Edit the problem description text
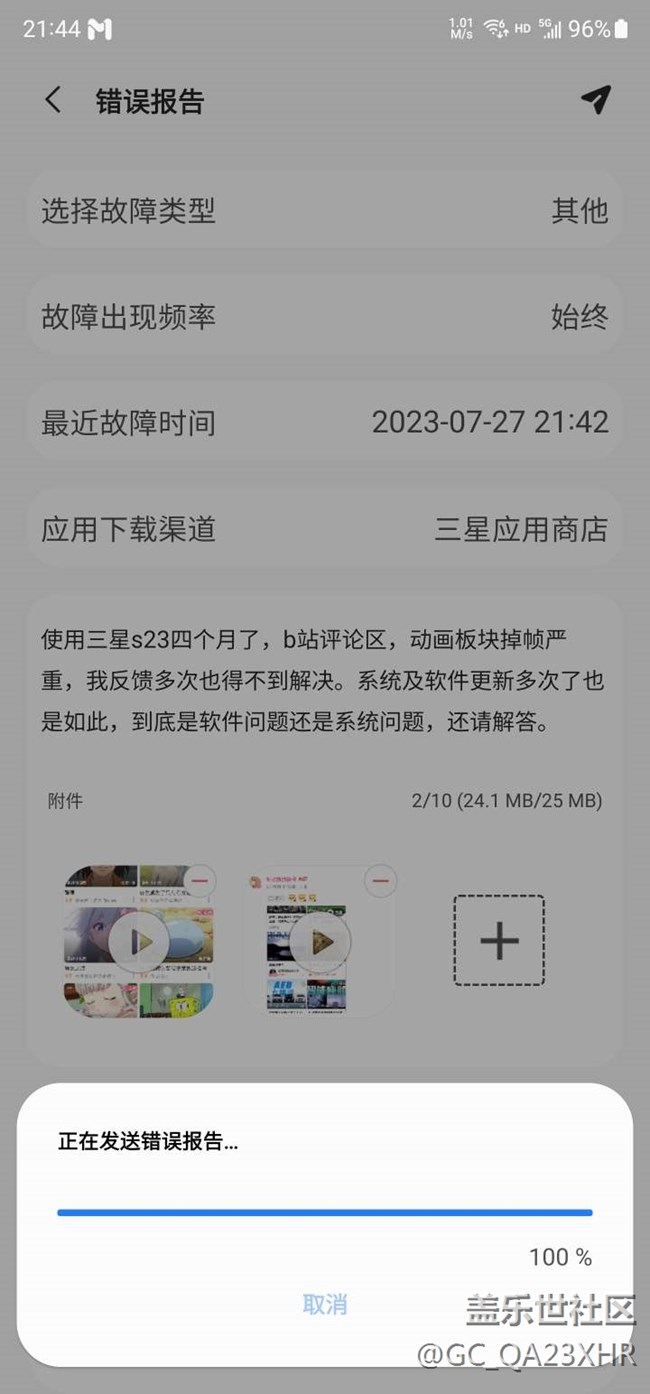The width and height of the screenshot is (650, 1394). point(324,680)
